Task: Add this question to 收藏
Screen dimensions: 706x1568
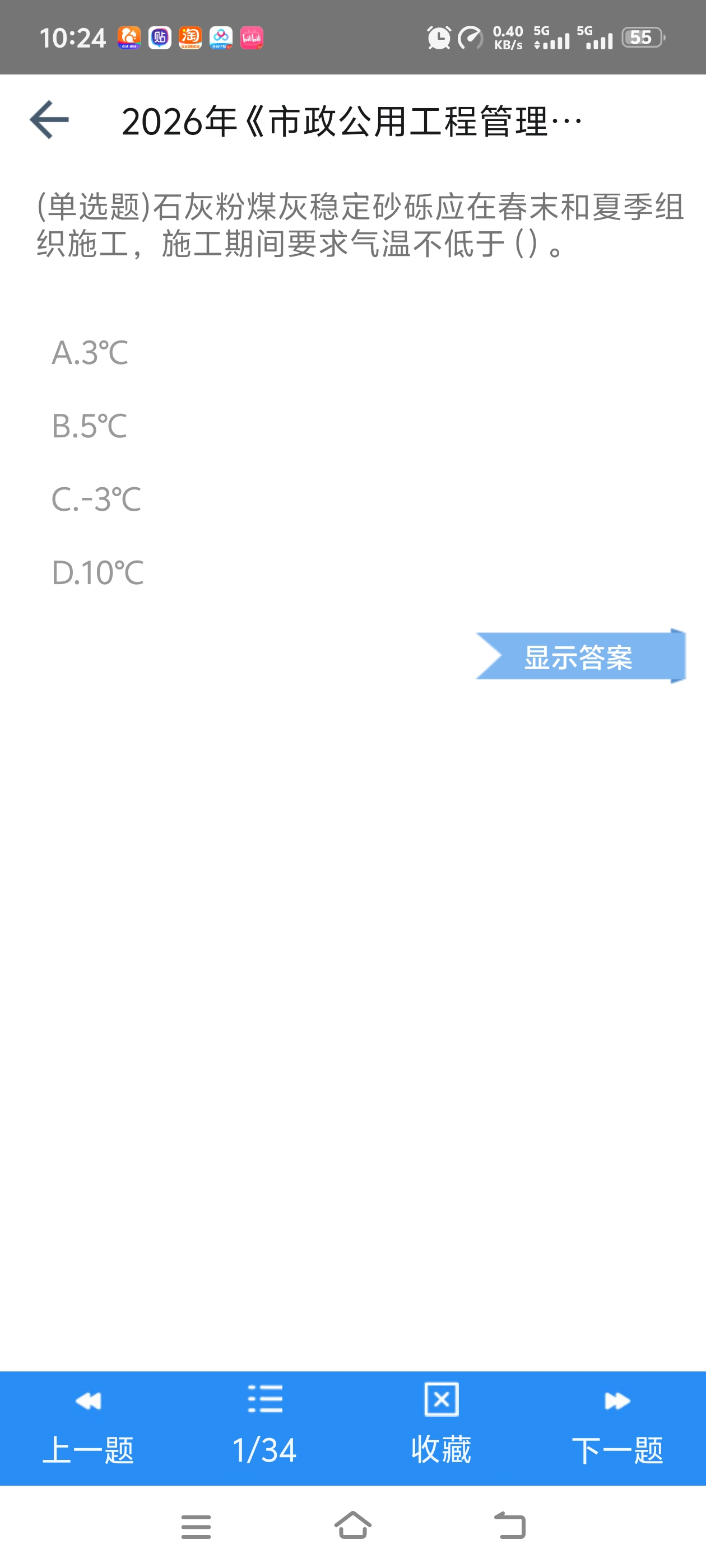Action: [x=441, y=1428]
